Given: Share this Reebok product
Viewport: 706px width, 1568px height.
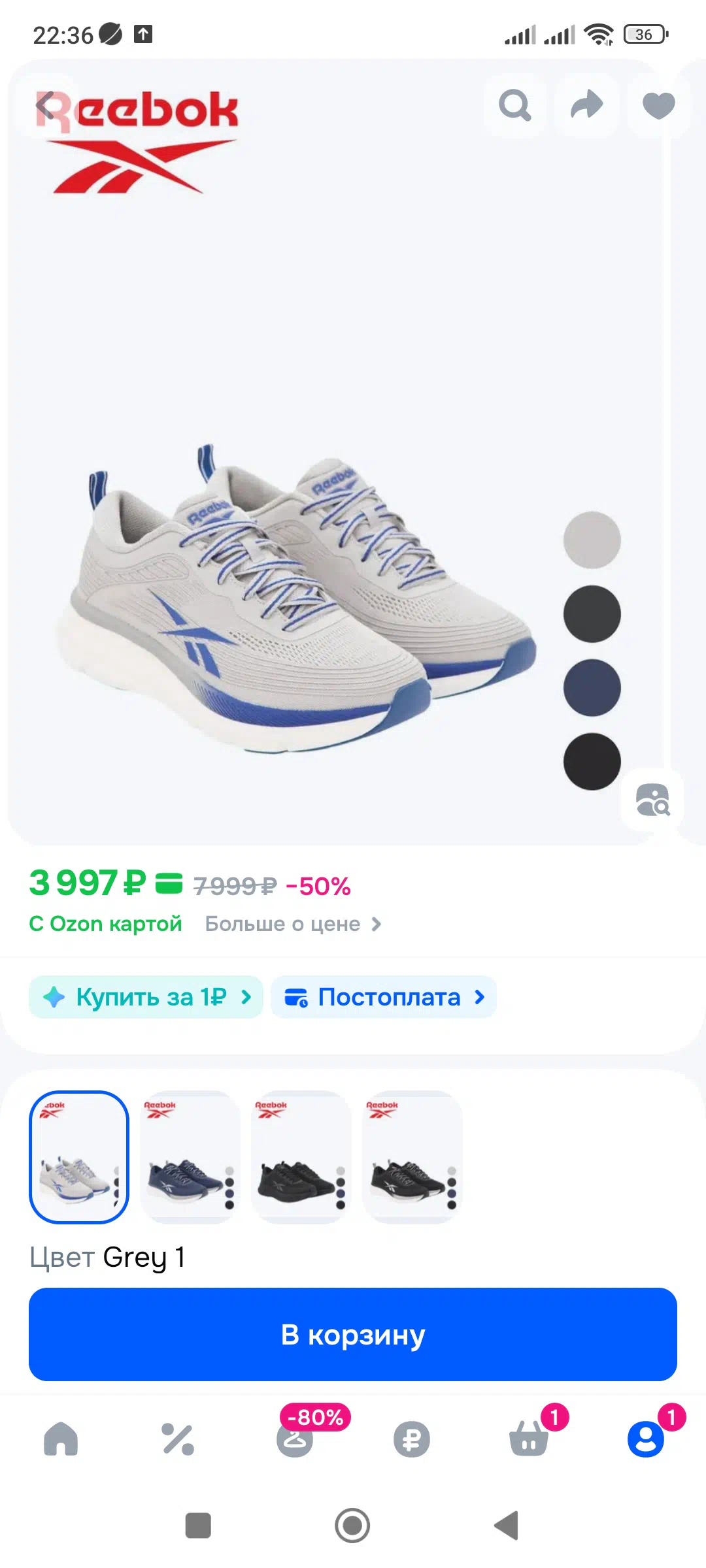Looking at the screenshot, I should pos(587,105).
